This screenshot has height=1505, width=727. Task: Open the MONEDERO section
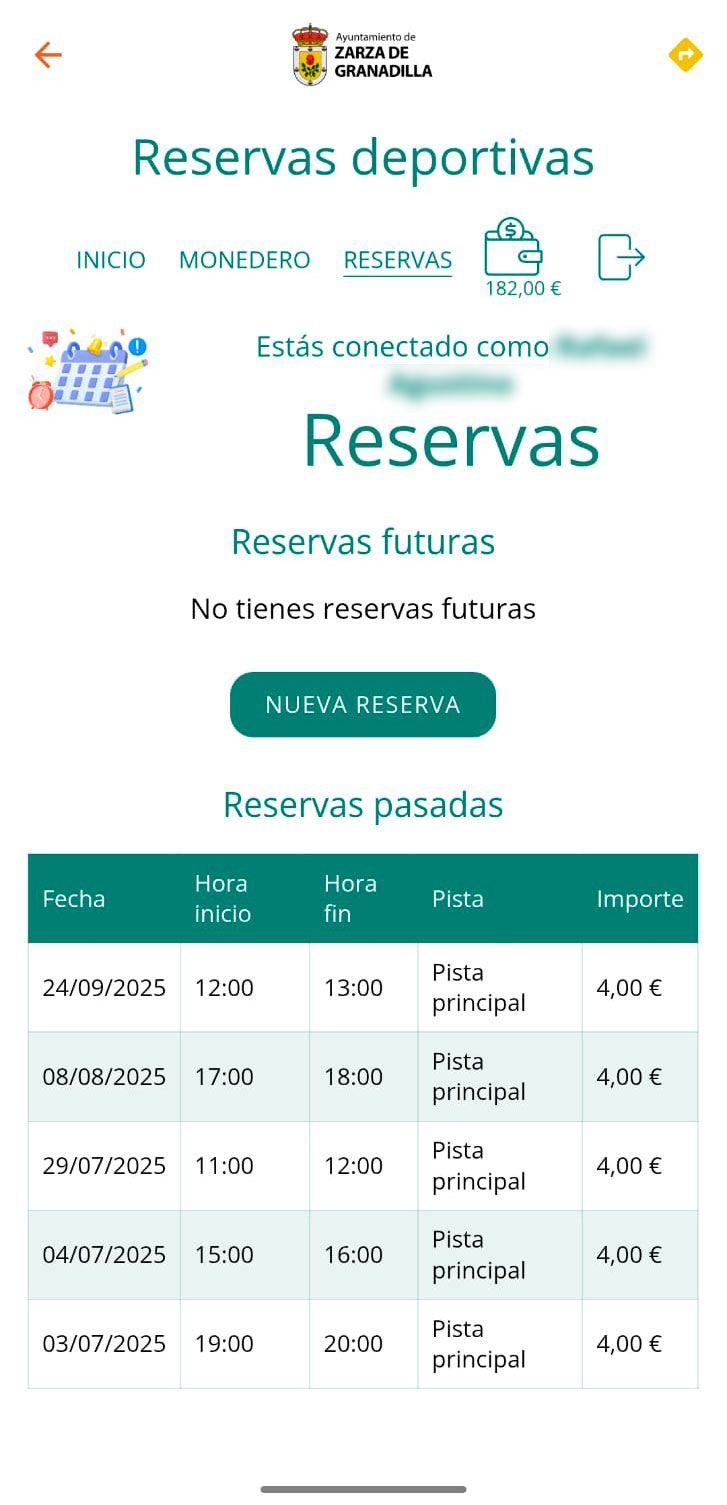244,260
